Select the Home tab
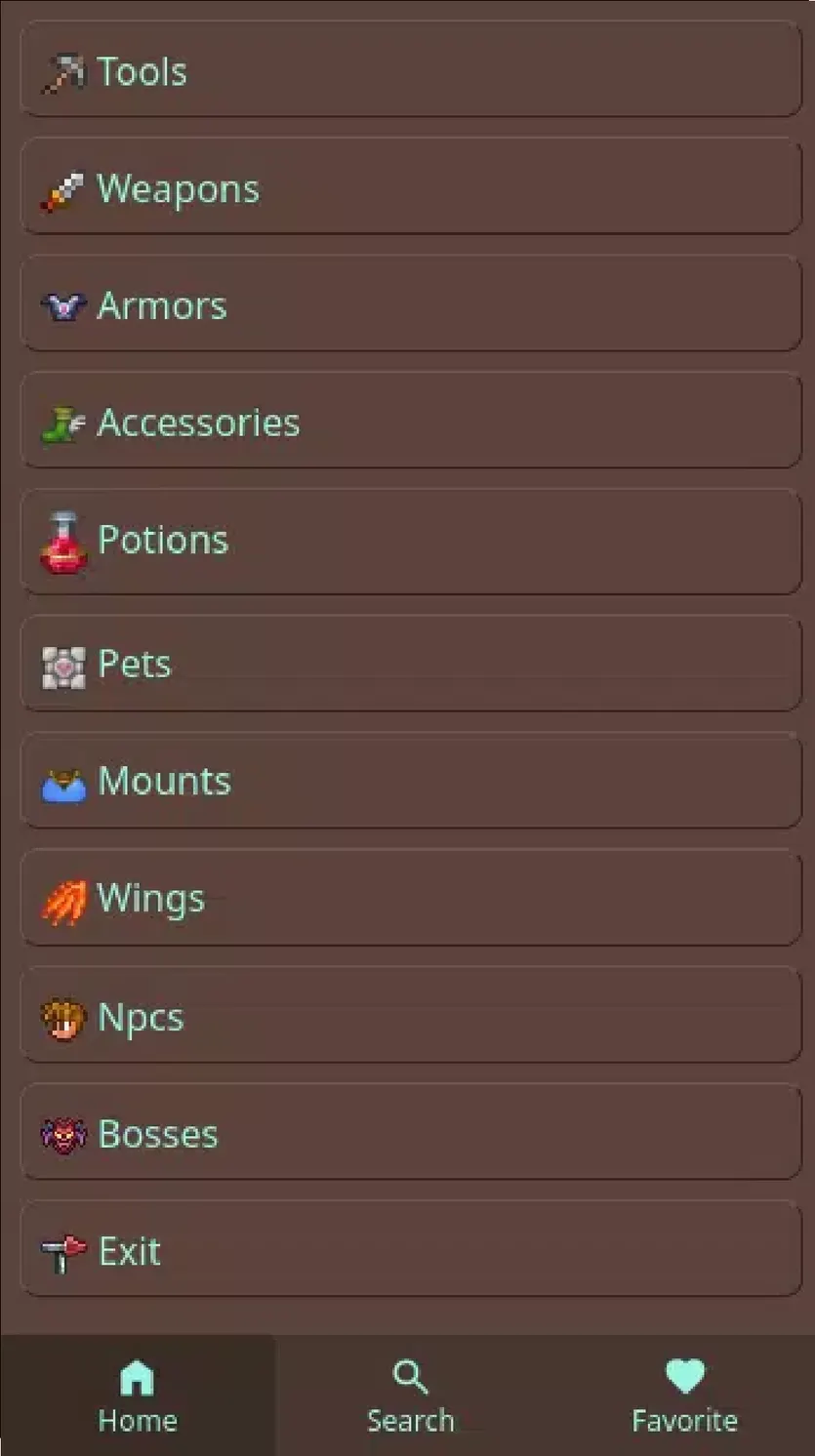815x1456 pixels. [x=138, y=1395]
